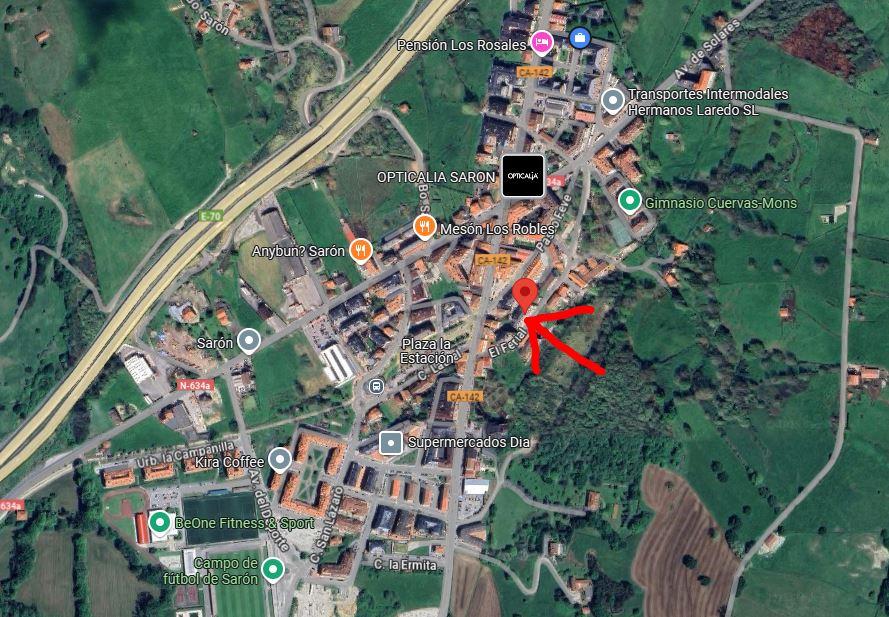Select the Campo de fútbol de Sarón marker

click(272, 569)
